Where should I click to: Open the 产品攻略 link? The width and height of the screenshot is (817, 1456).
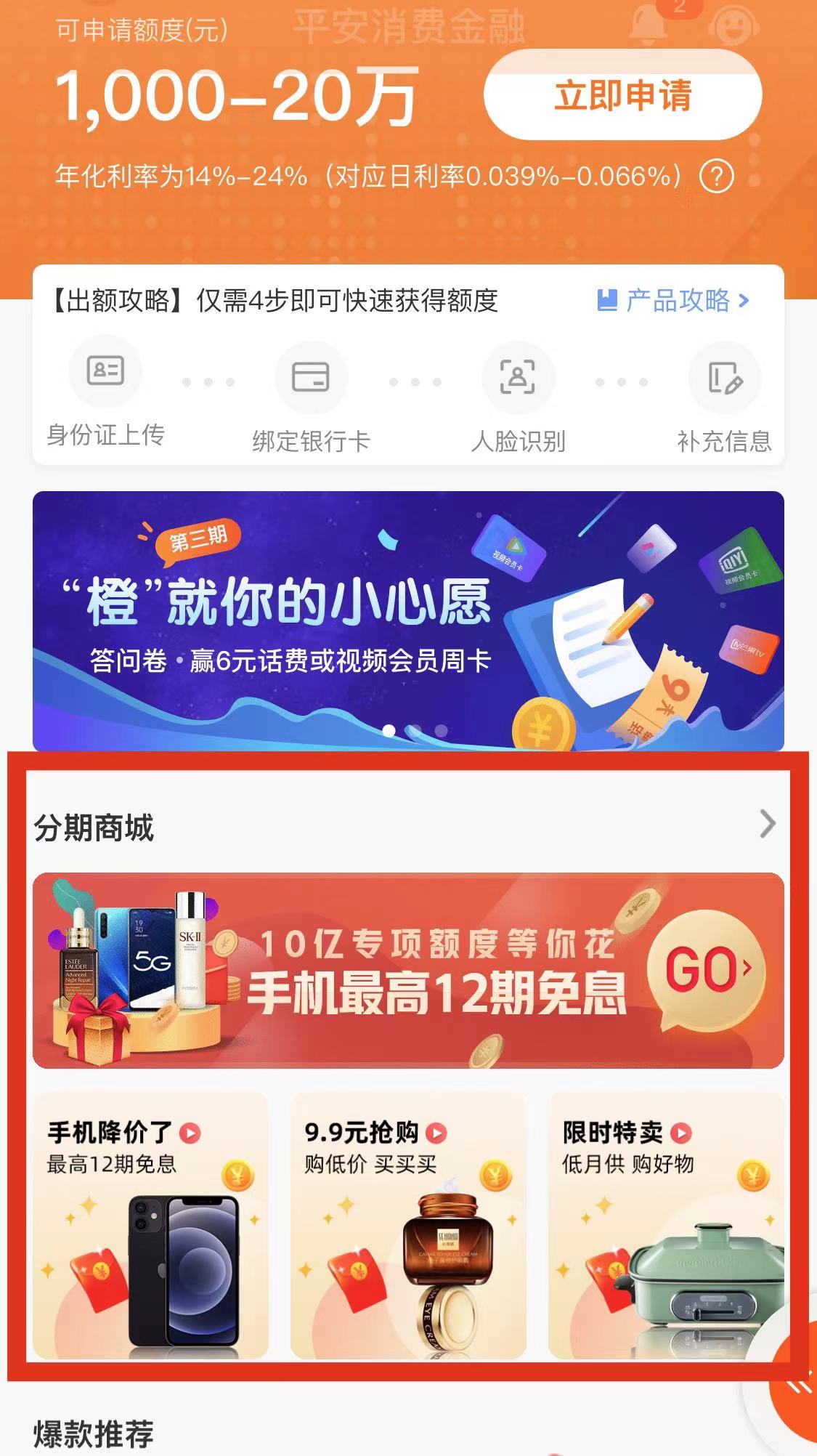[x=673, y=300]
